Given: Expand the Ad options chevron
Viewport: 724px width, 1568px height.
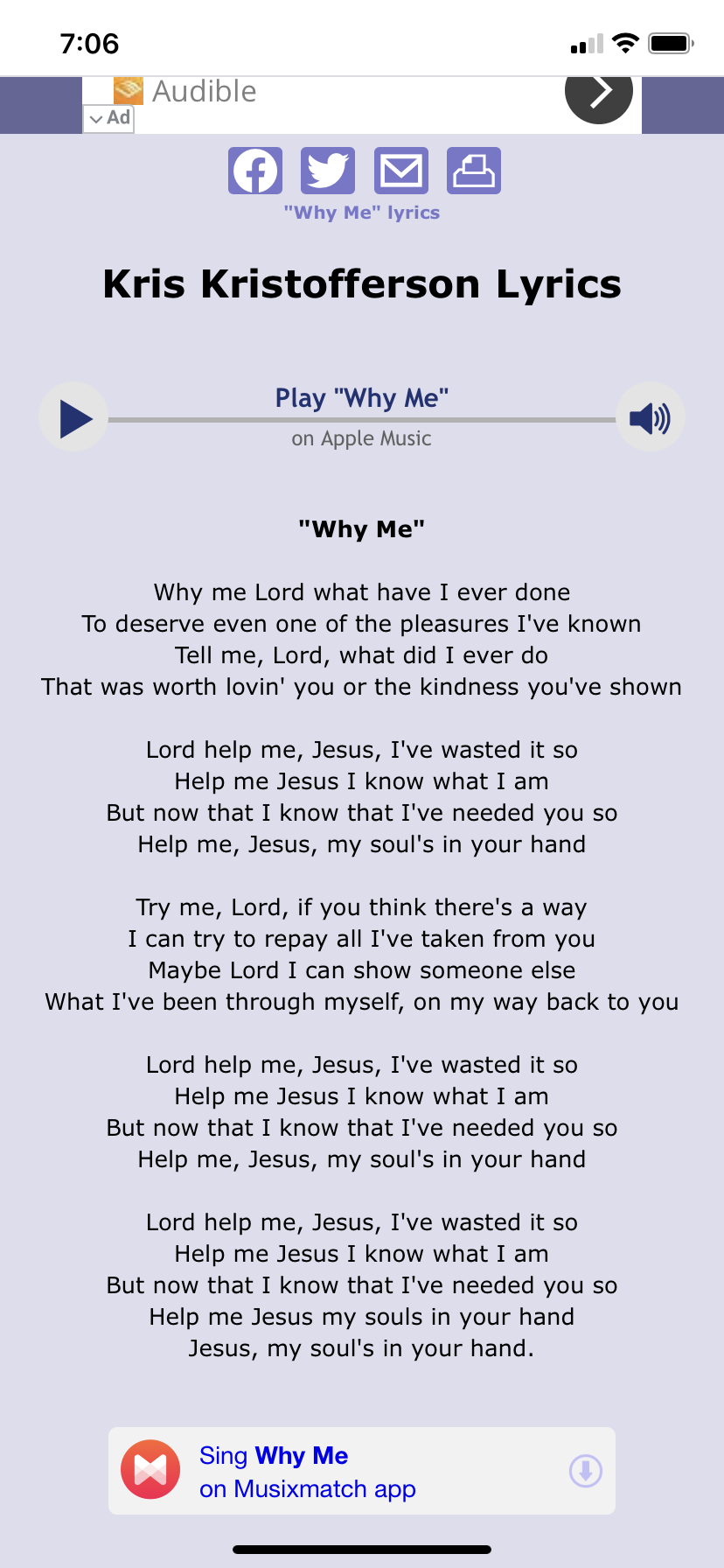Looking at the screenshot, I should [x=98, y=119].
